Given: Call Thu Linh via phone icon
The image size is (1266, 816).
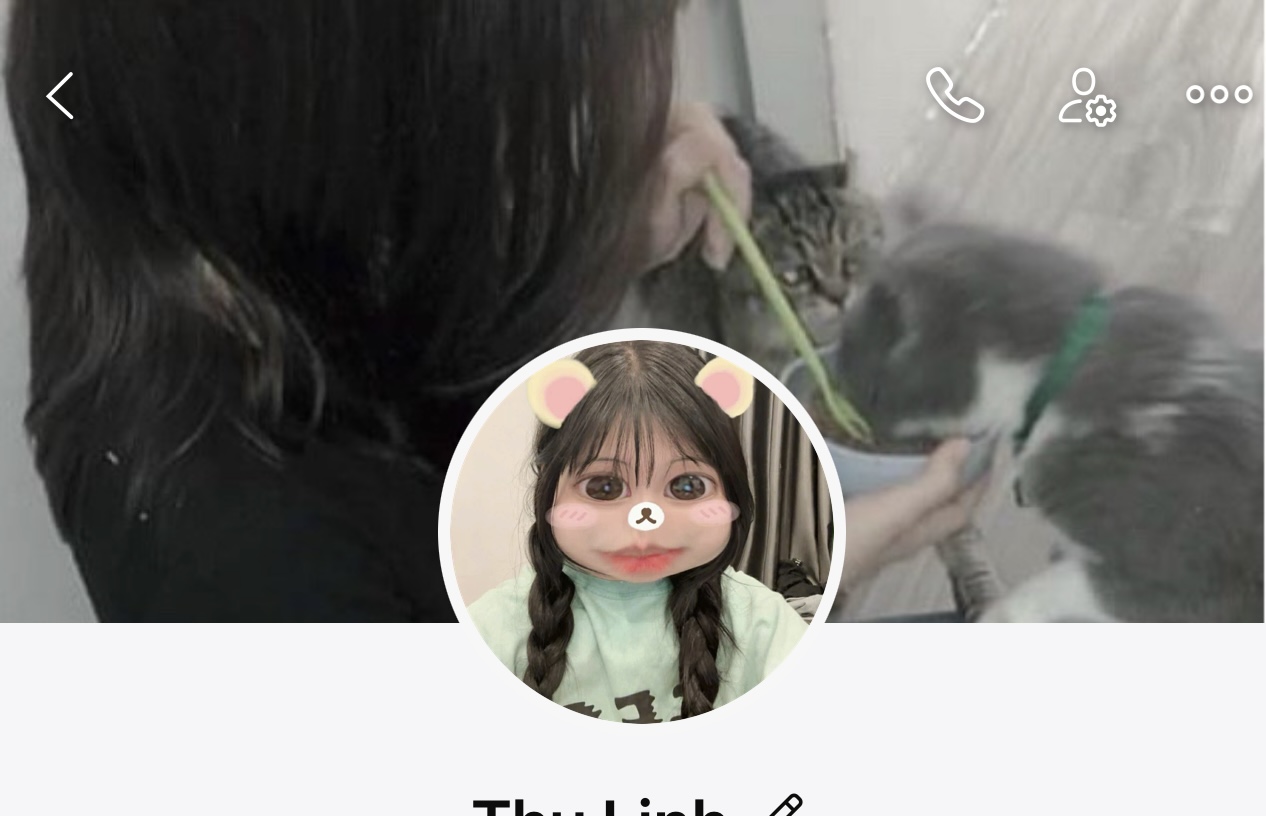Looking at the screenshot, I should (x=955, y=96).
